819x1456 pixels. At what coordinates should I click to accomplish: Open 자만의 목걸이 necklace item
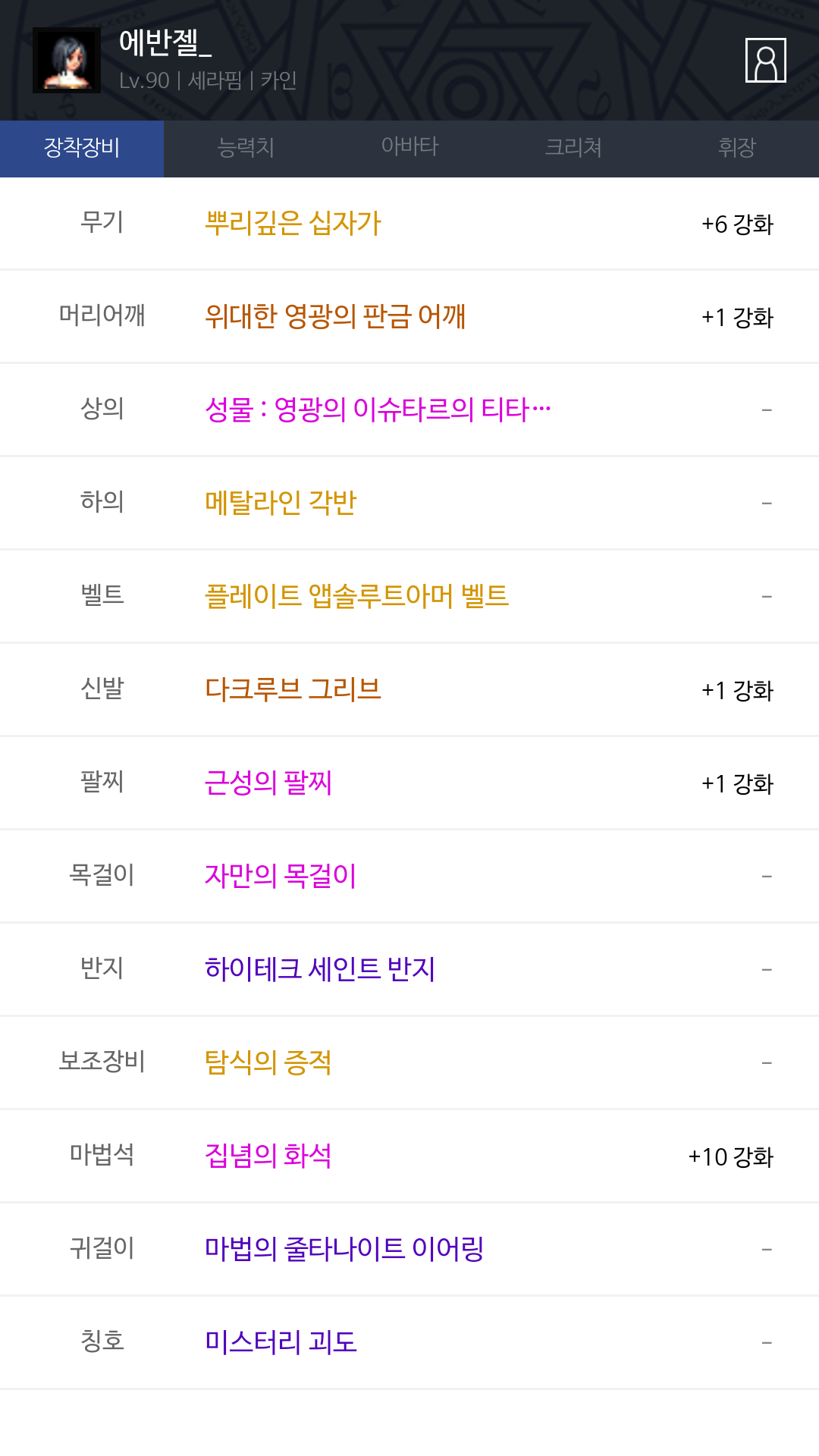click(281, 876)
